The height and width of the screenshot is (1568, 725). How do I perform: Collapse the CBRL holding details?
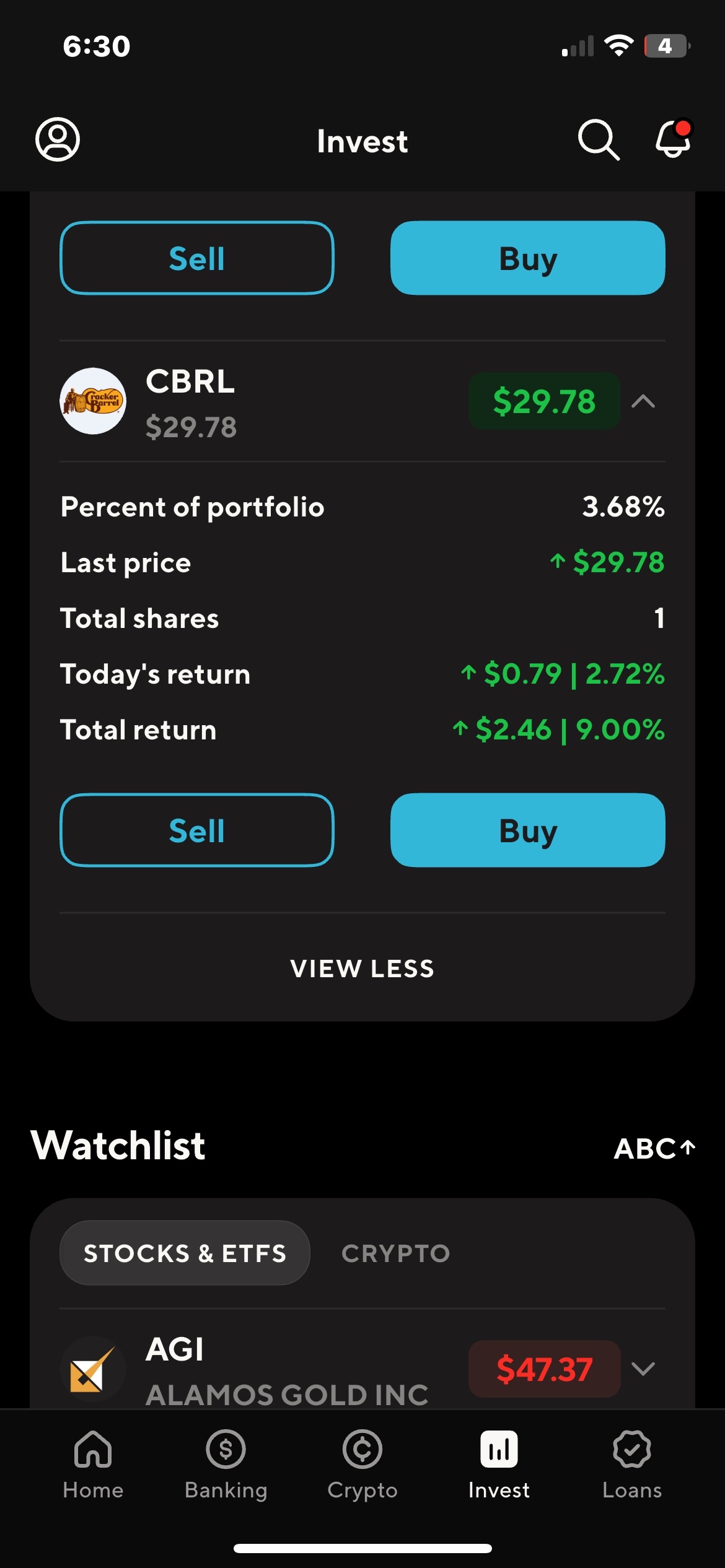[x=643, y=401]
